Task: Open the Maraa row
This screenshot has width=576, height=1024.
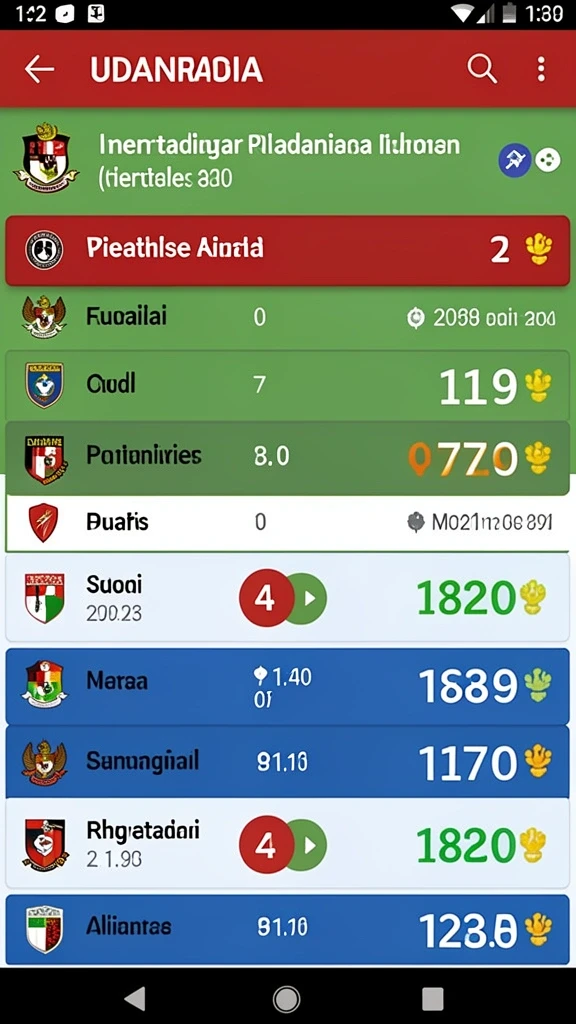Action: [x=287, y=686]
